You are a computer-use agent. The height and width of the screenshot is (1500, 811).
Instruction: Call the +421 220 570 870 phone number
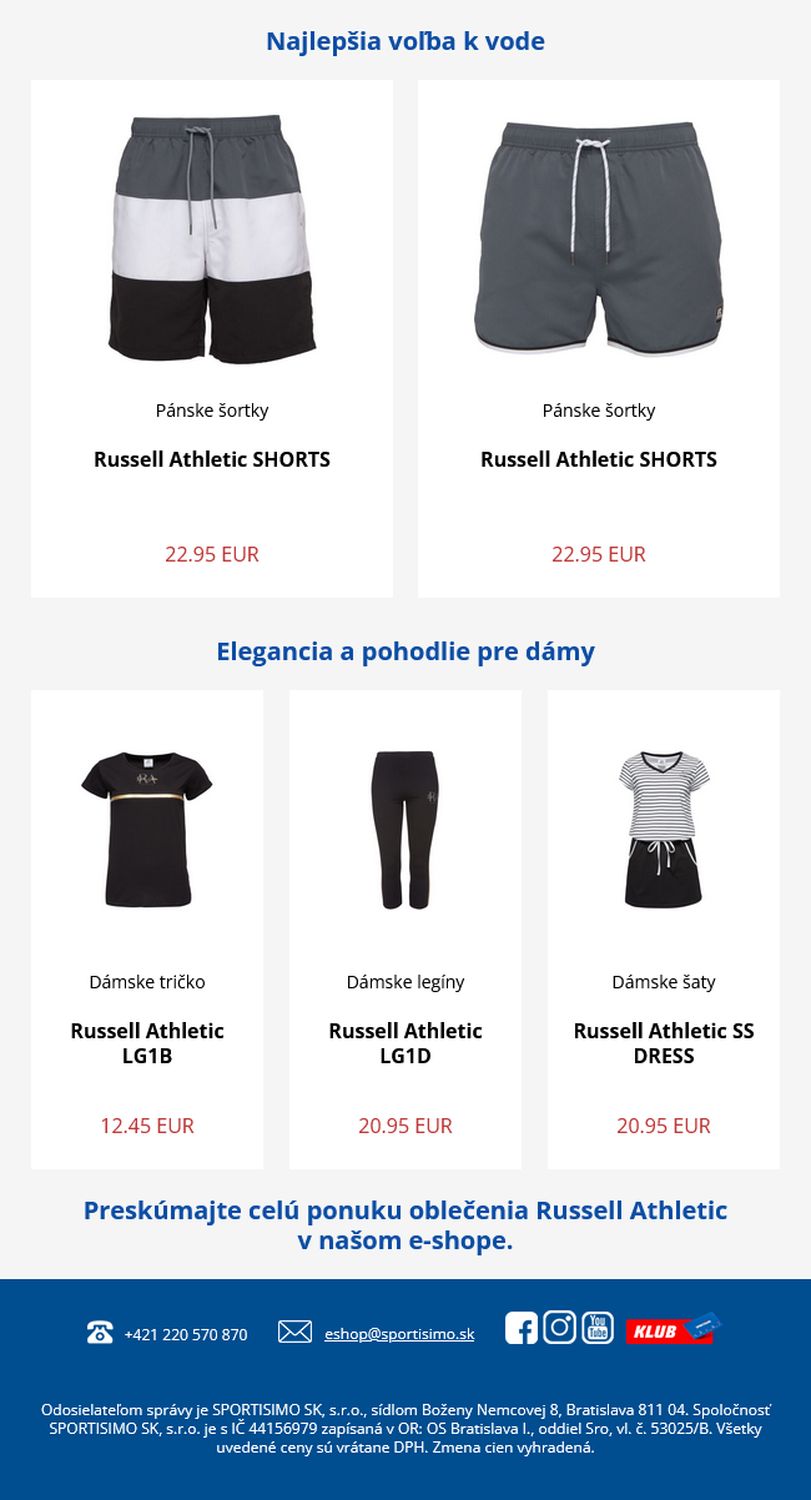point(185,1334)
